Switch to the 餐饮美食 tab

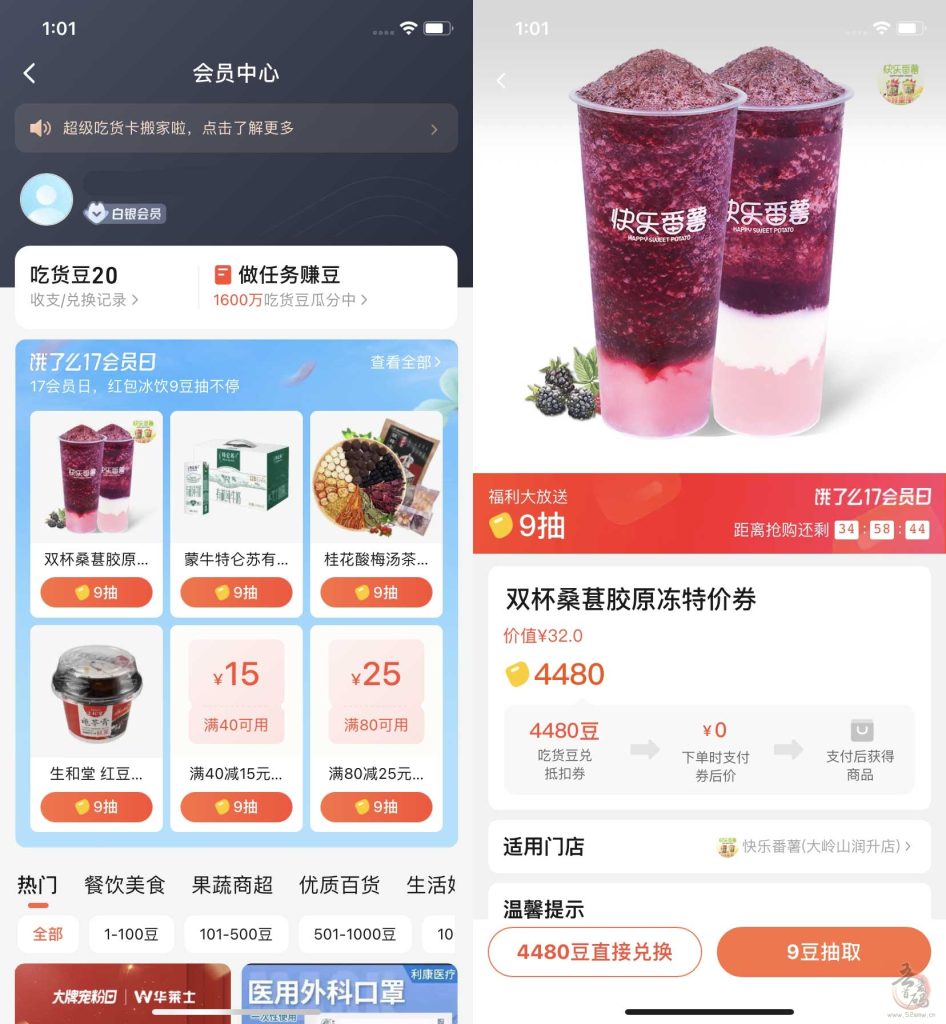tap(124, 885)
